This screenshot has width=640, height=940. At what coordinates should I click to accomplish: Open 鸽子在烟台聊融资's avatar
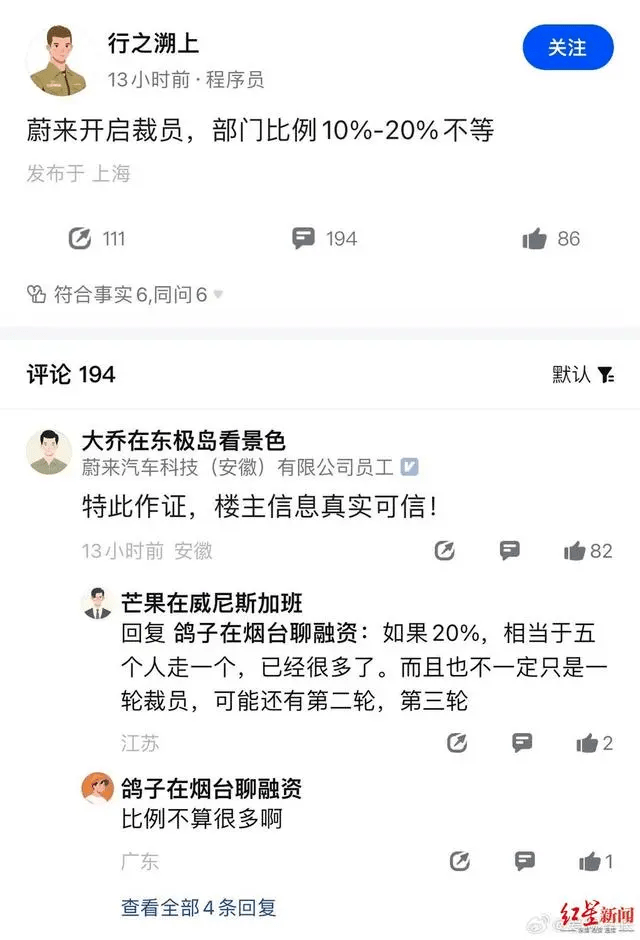click(97, 789)
